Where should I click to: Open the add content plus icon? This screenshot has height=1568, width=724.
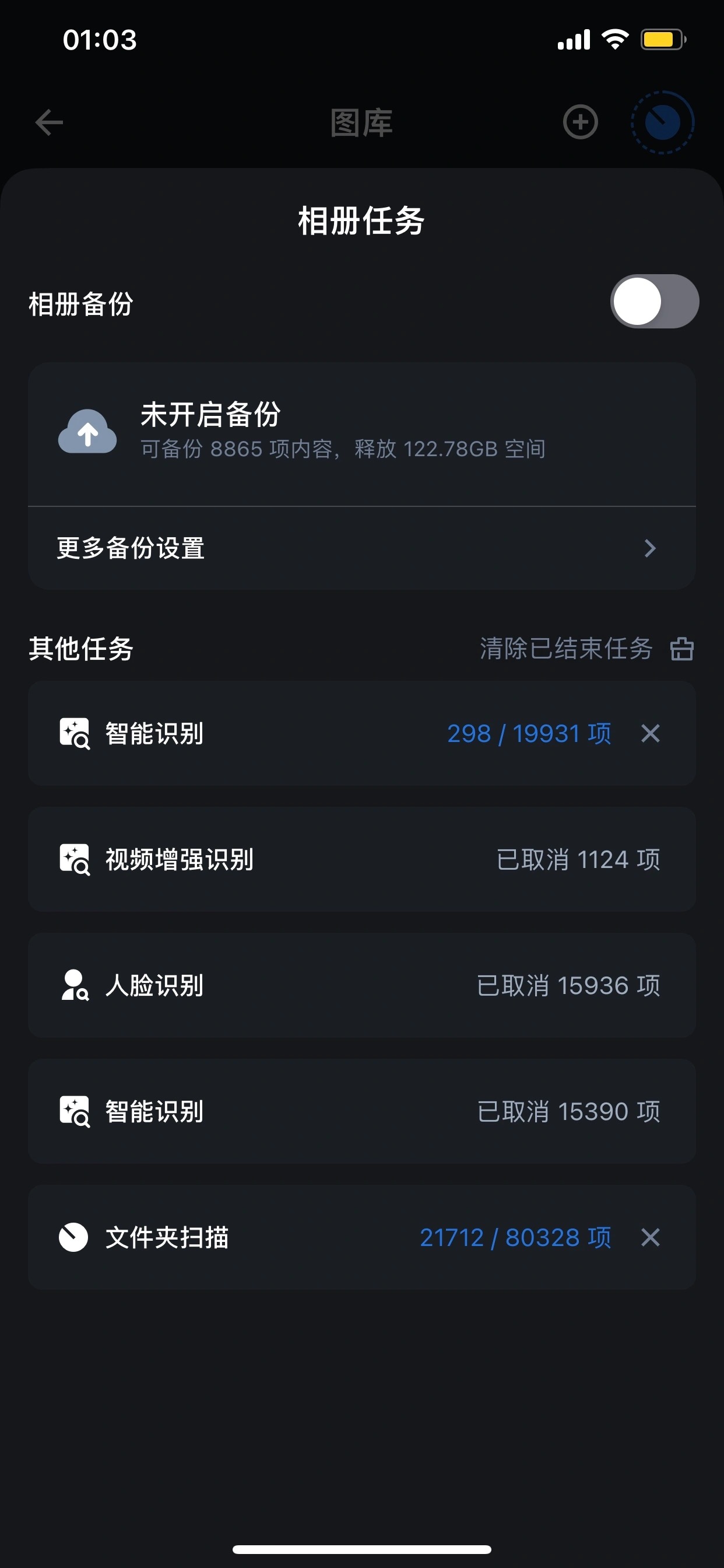click(x=581, y=122)
